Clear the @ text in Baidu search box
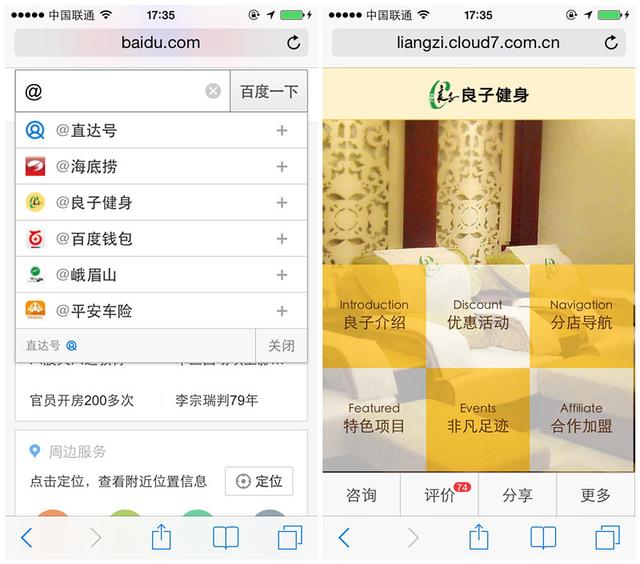The width and height of the screenshot is (640, 564). click(213, 91)
